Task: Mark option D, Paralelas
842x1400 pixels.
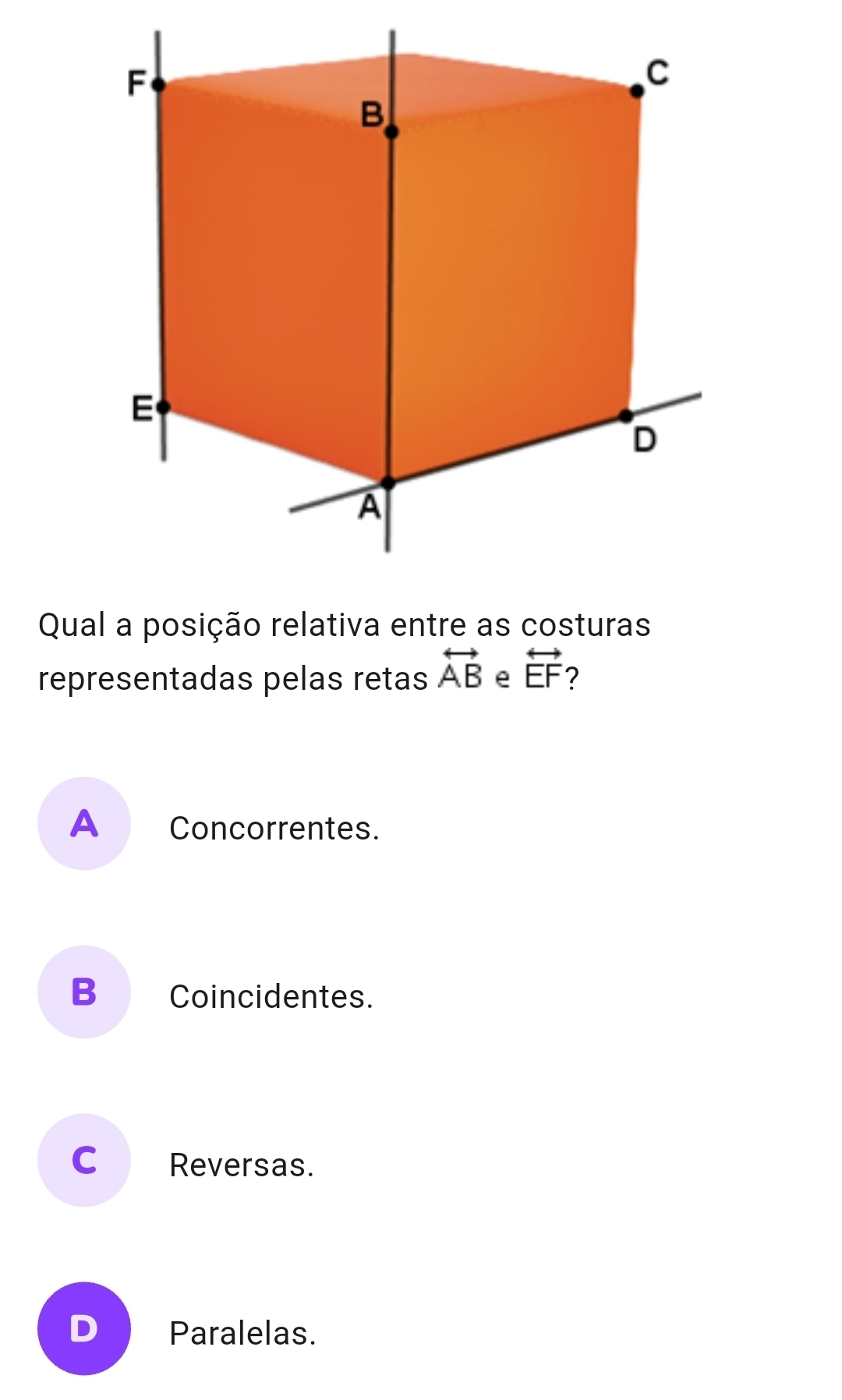Action: (x=84, y=1329)
